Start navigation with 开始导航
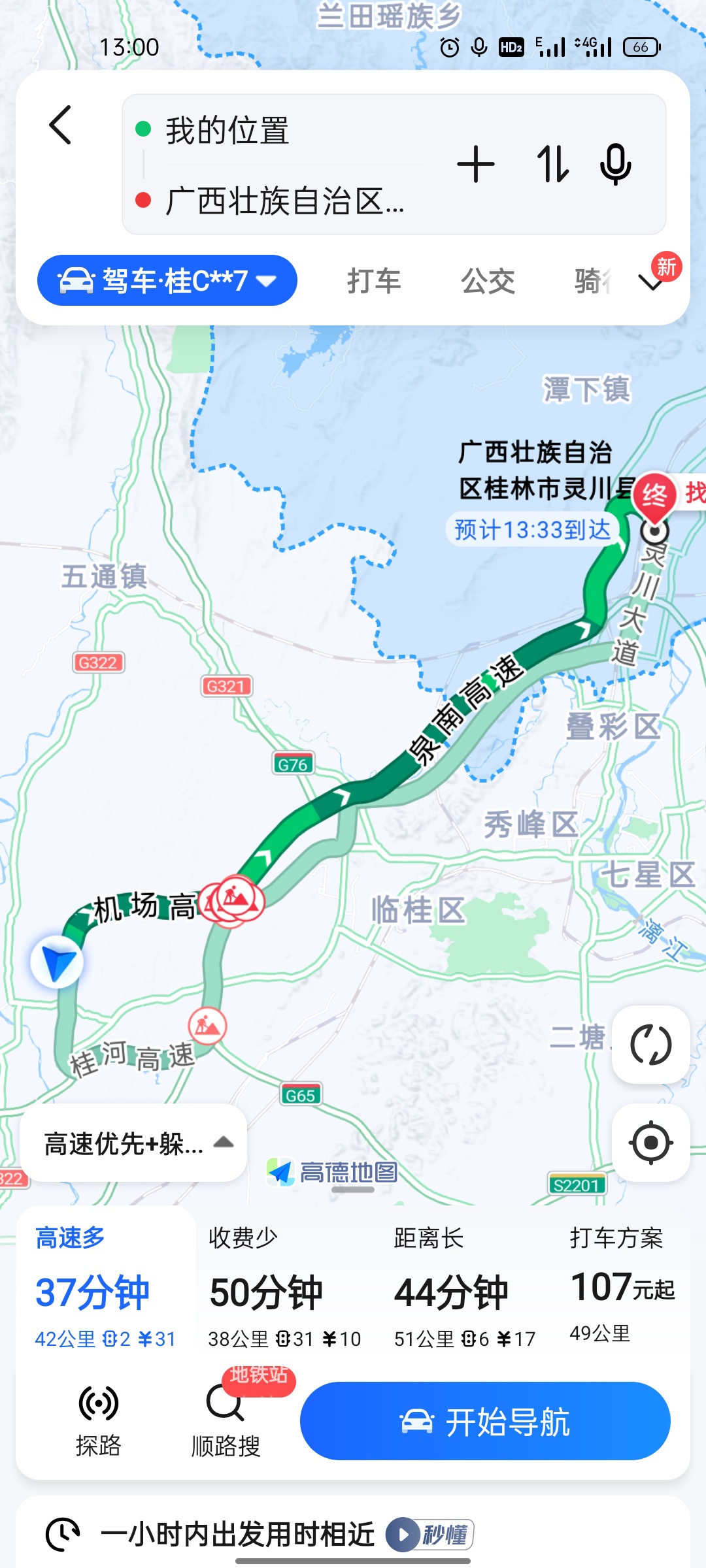The image size is (706, 1568). [485, 1421]
